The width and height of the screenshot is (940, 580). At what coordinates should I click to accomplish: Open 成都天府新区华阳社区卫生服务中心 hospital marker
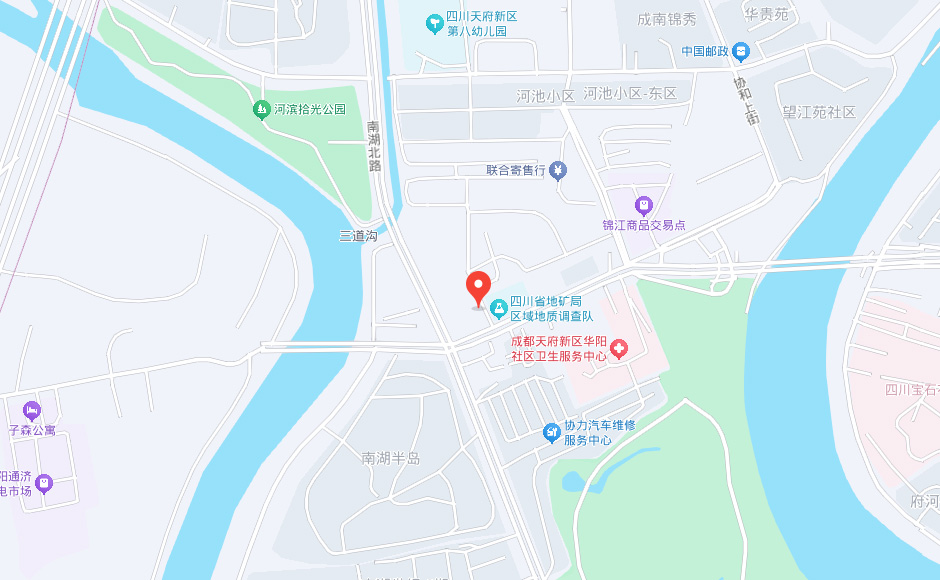click(x=620, y=348)
